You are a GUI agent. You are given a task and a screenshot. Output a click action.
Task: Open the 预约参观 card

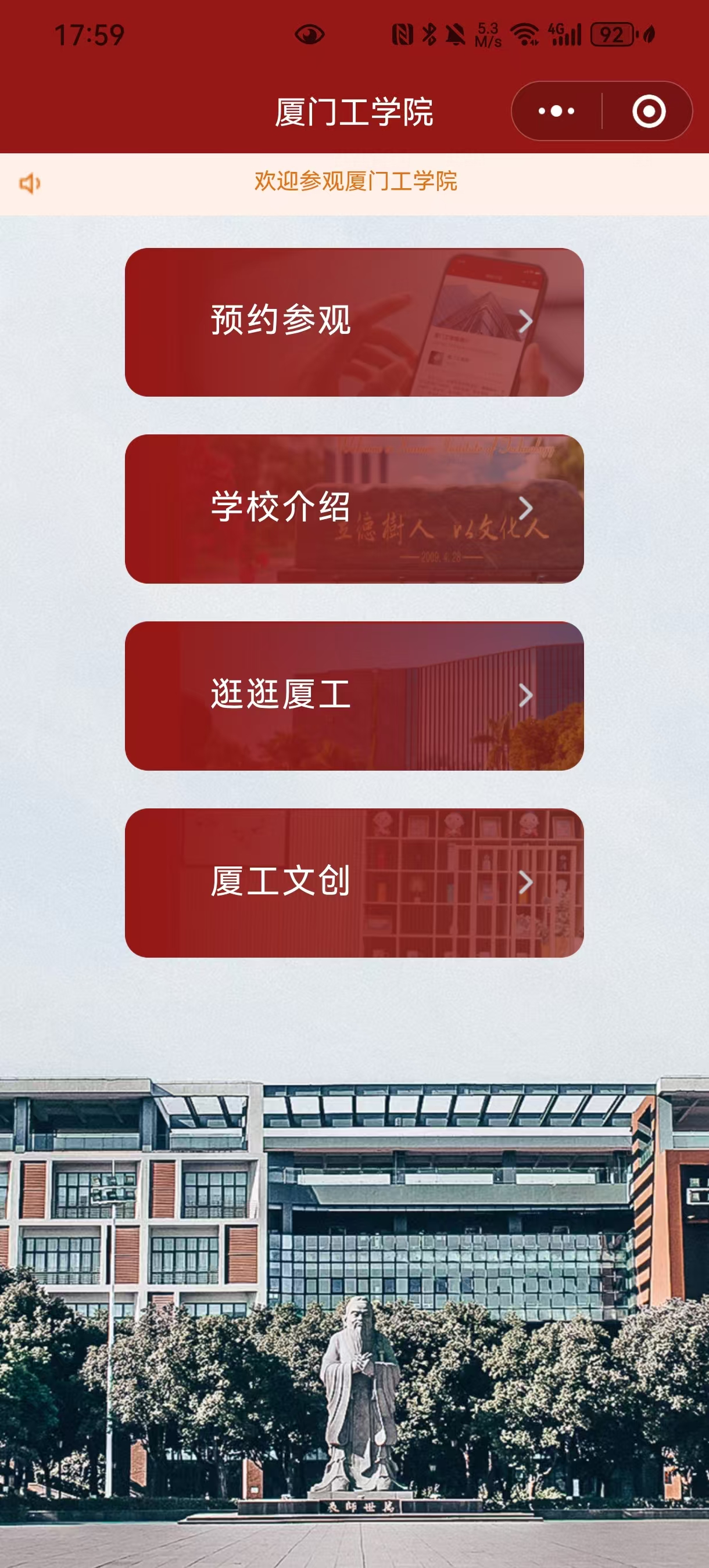pos(354,322)
